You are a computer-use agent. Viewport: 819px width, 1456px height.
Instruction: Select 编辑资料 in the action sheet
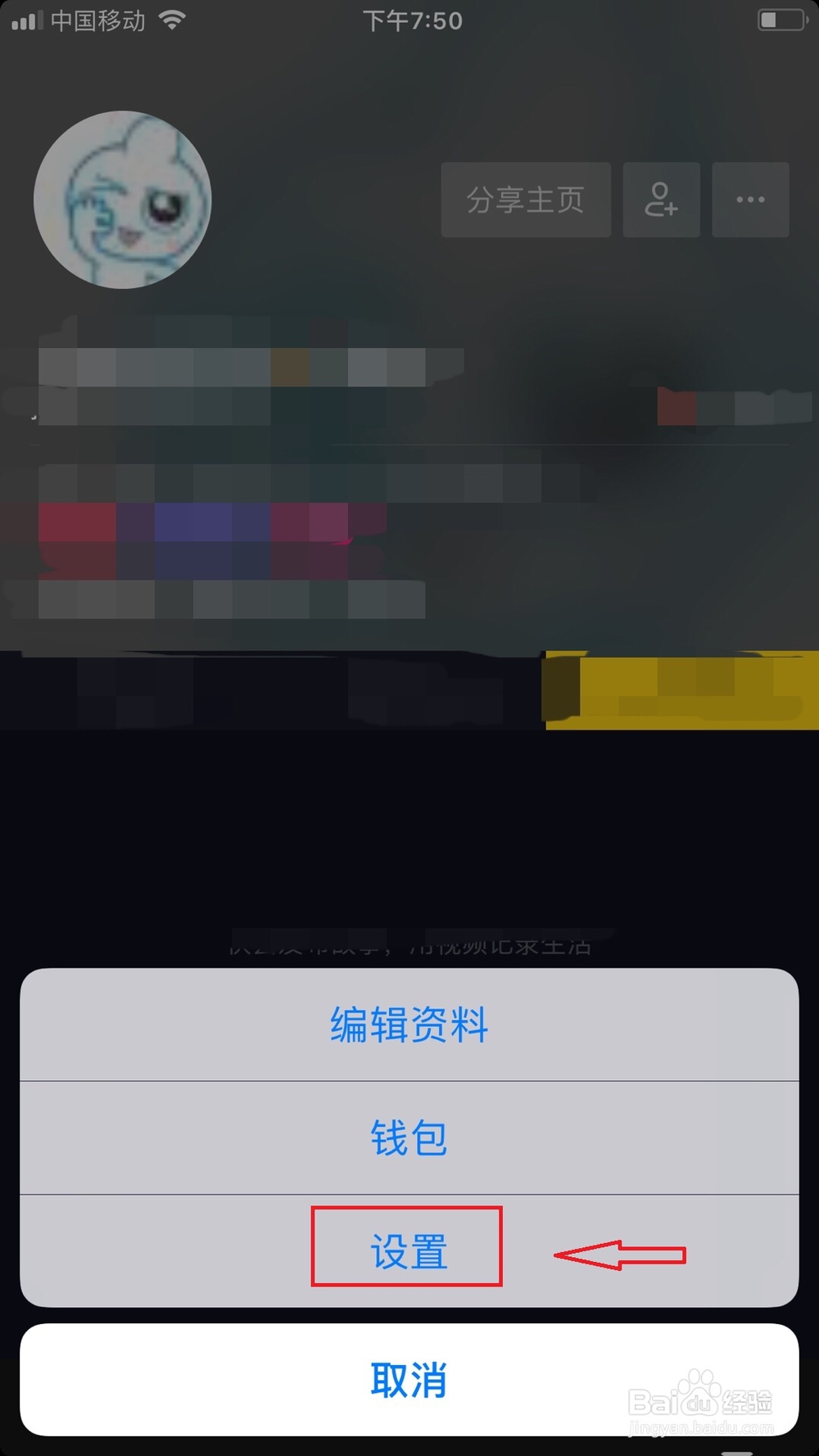click(409, 1024)
